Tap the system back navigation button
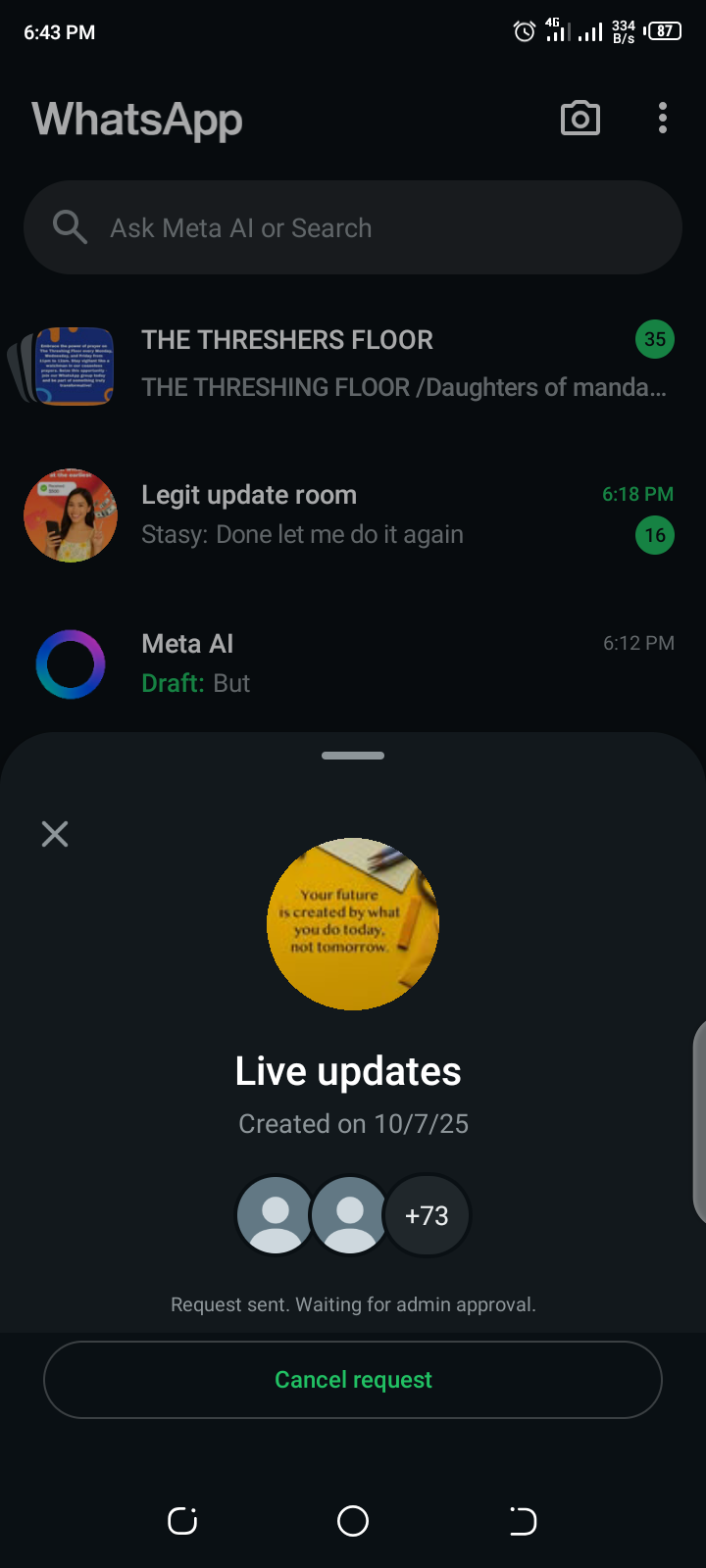Viewport: 706px width, 1568px height. (x=523, y=1521)
